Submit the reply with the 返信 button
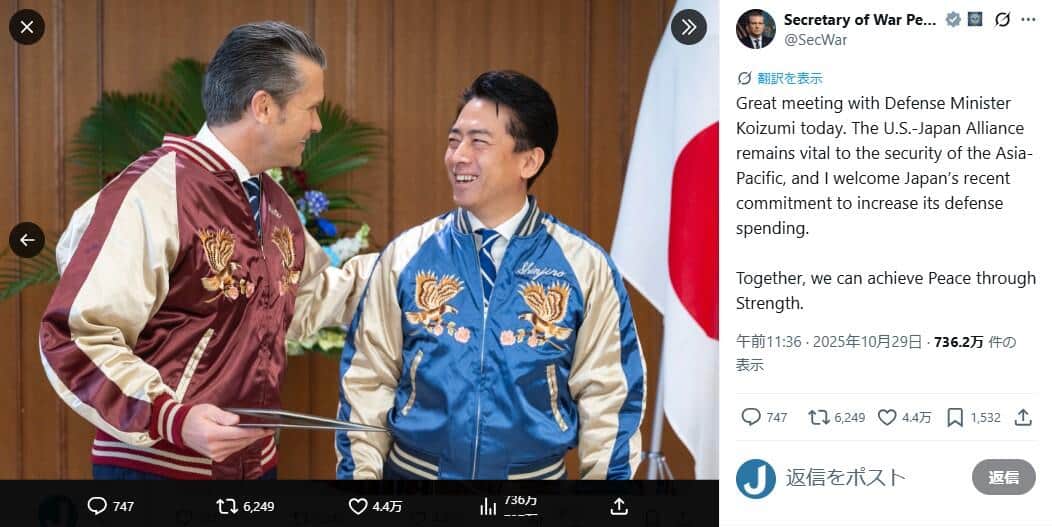Image resolution: width=1052 pixels, height=527 pixels. (1003, 478)
